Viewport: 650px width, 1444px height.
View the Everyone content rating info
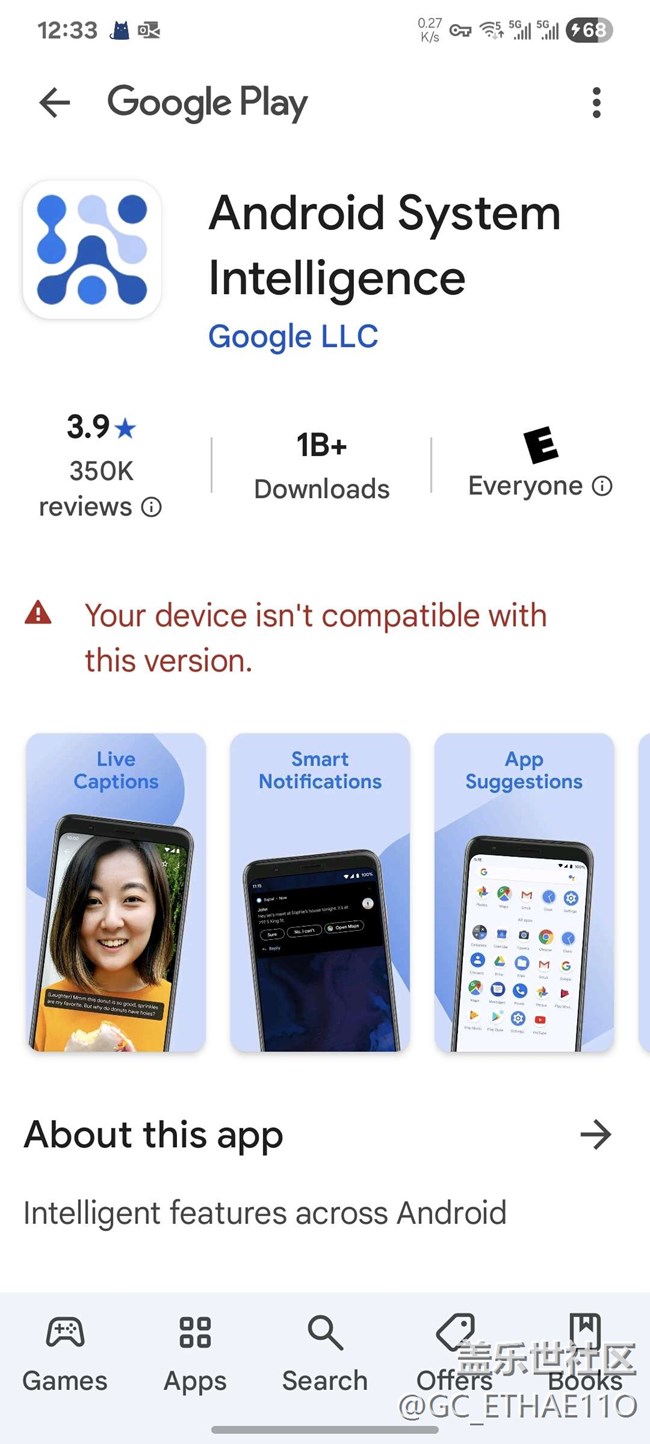[602, 486]
